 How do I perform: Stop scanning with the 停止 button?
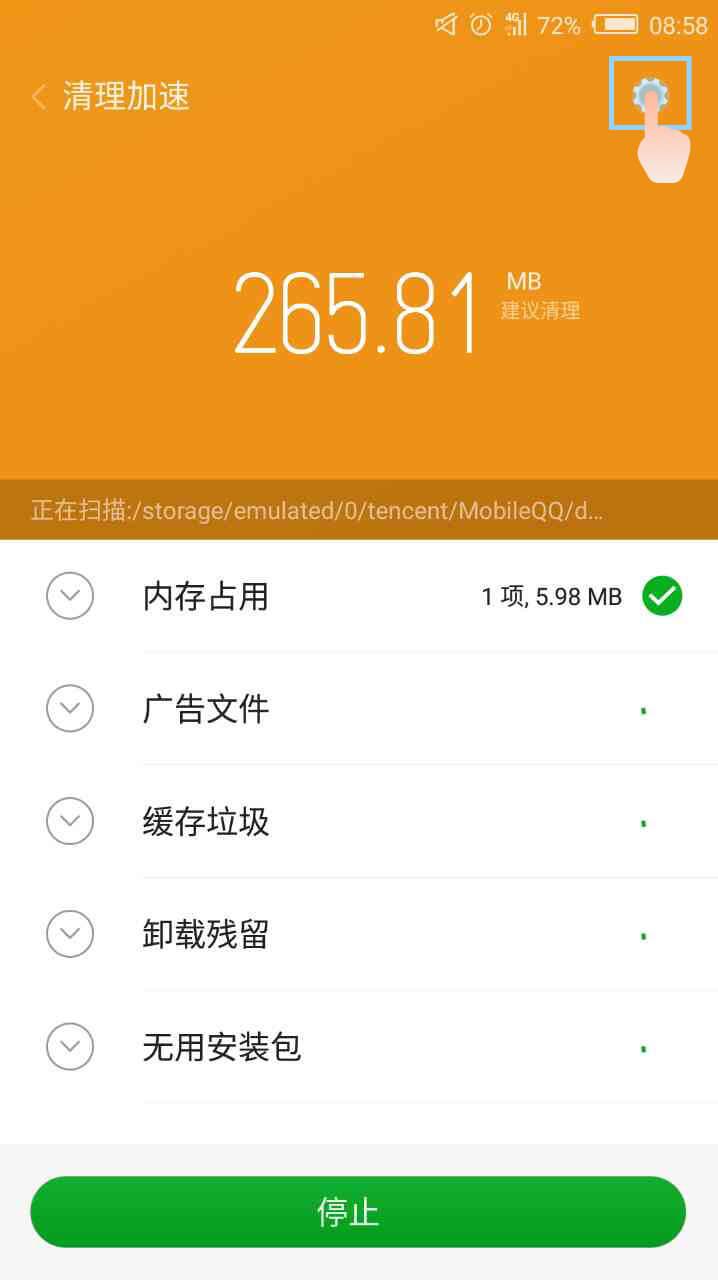point(358,1212)
